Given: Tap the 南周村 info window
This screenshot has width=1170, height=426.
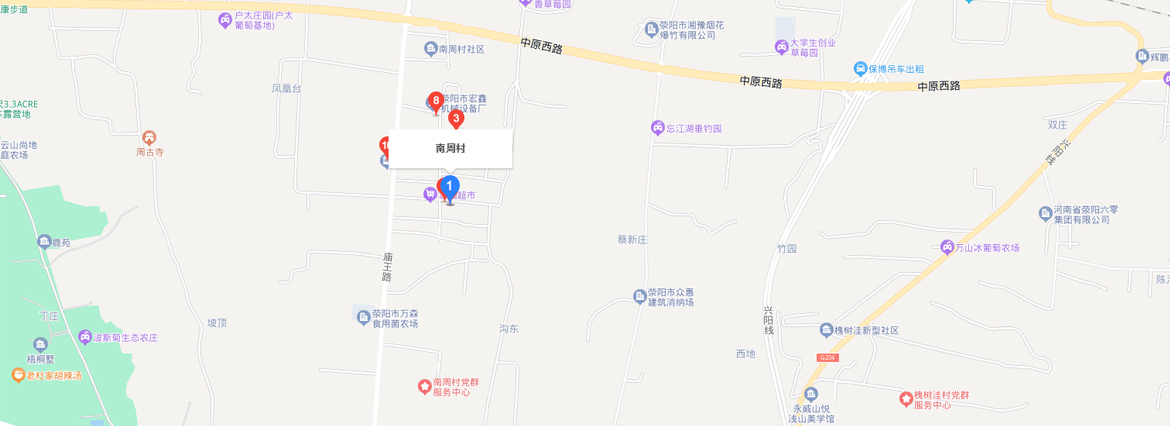Looking at the screenshot, I should click(x=450, y=148).
